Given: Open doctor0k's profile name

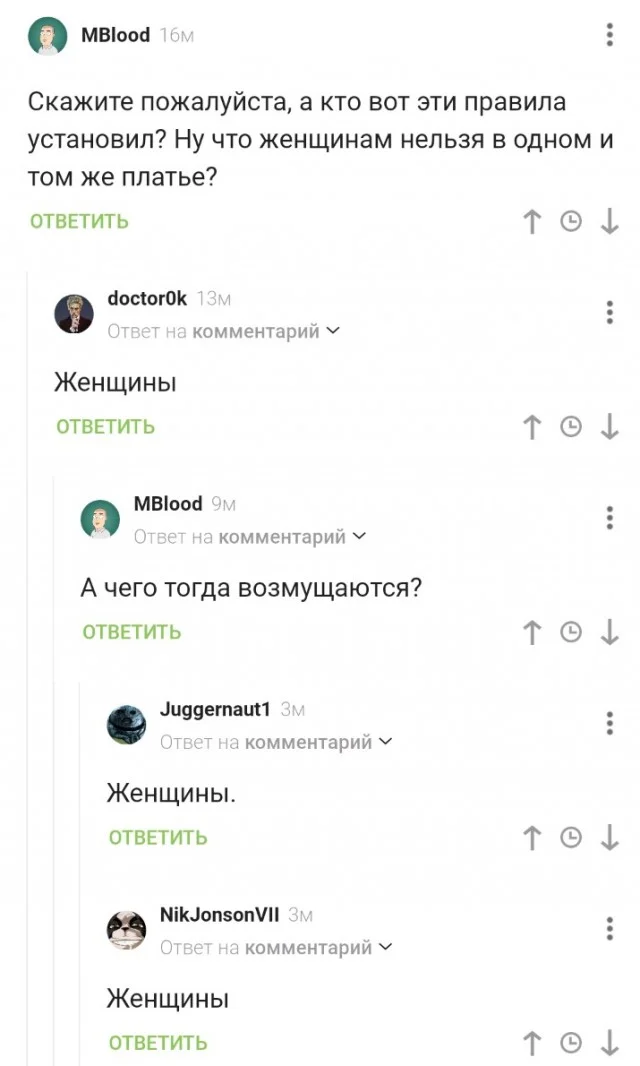Looking at the screenshot, I should 146,298.
